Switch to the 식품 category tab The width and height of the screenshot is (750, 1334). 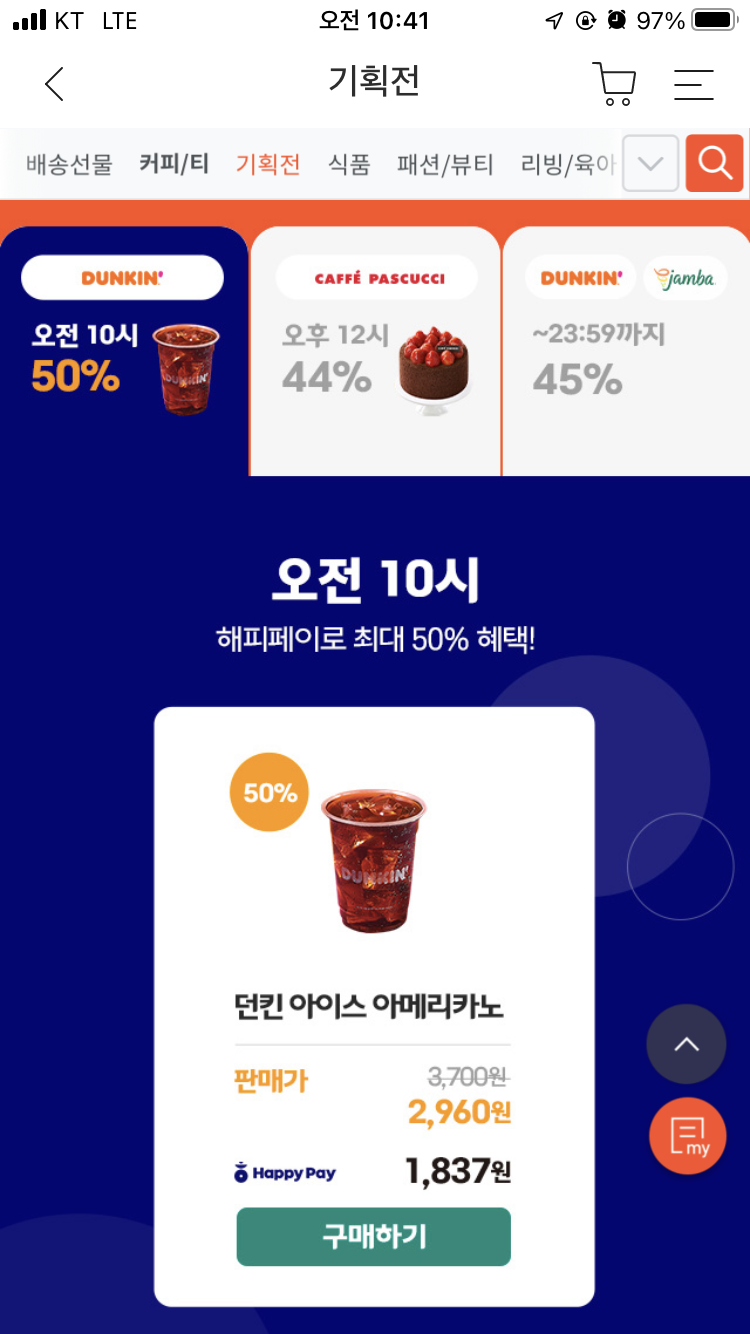[x=349, y=164]
